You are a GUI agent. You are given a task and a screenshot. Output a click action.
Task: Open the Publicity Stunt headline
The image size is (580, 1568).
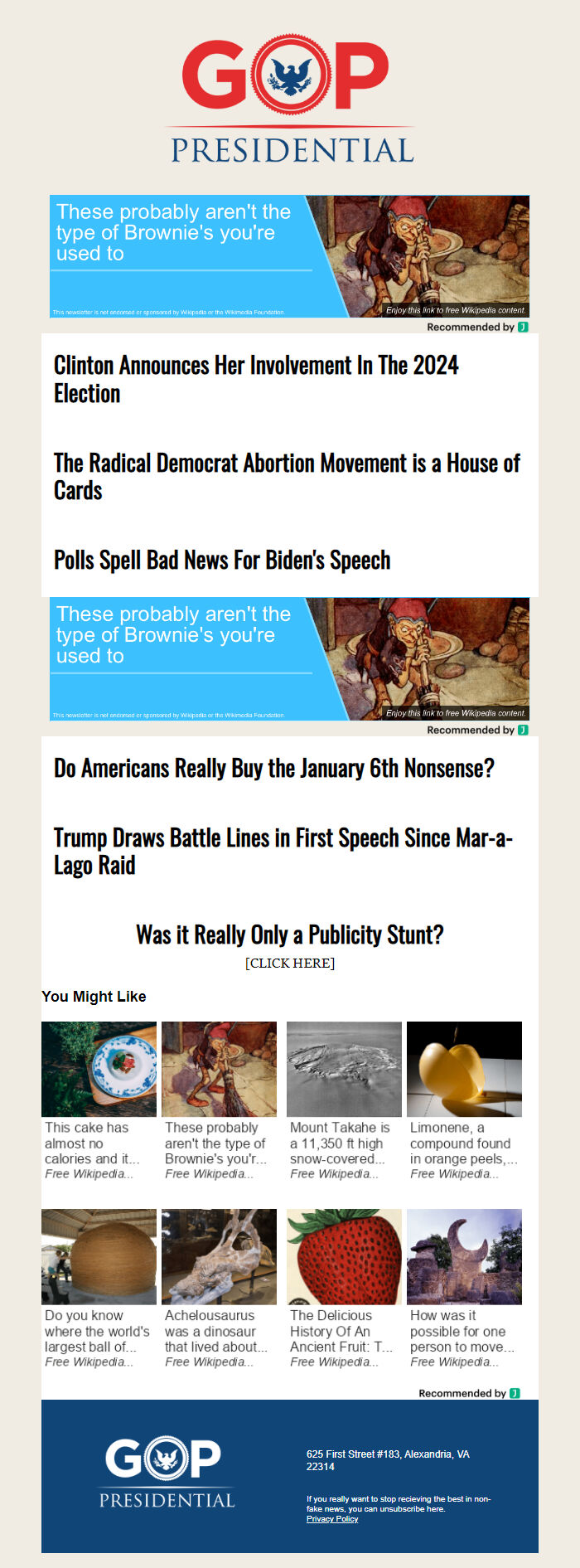[x=289, y=935]
